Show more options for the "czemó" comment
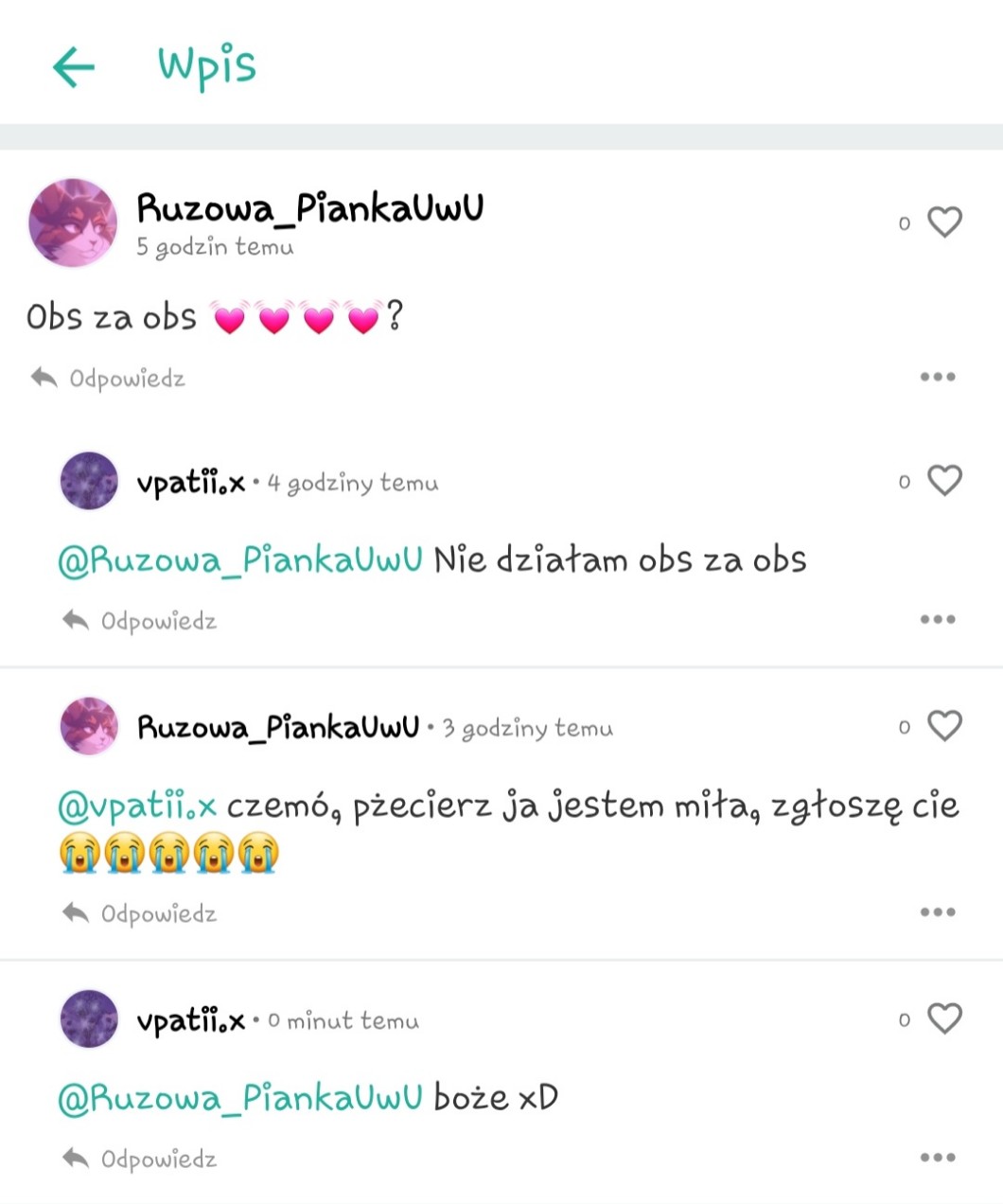The image size is (1003, 1204). [937, 912]
